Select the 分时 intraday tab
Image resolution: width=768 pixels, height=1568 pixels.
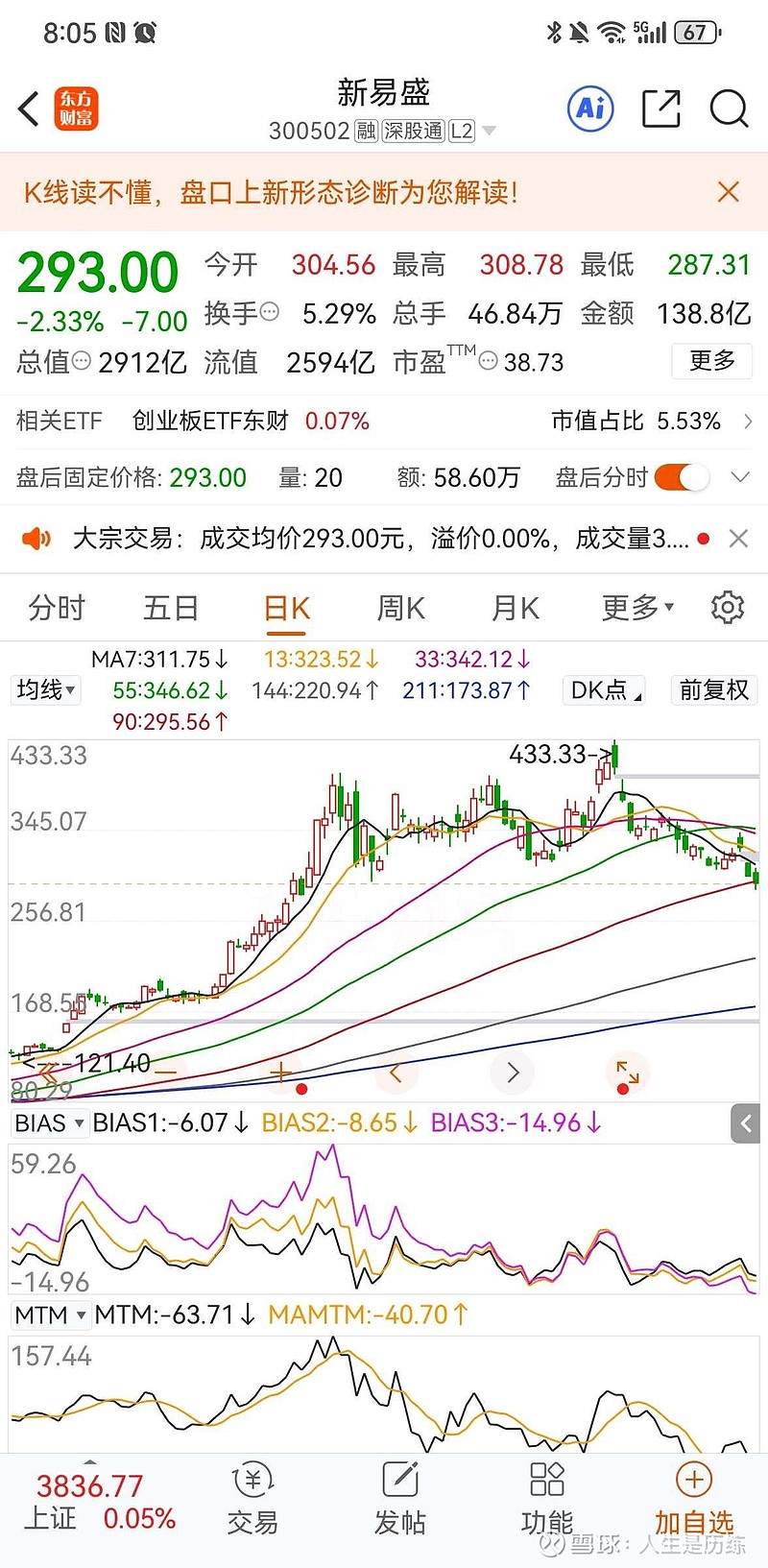pyautogui.click(x=56, y=607)
